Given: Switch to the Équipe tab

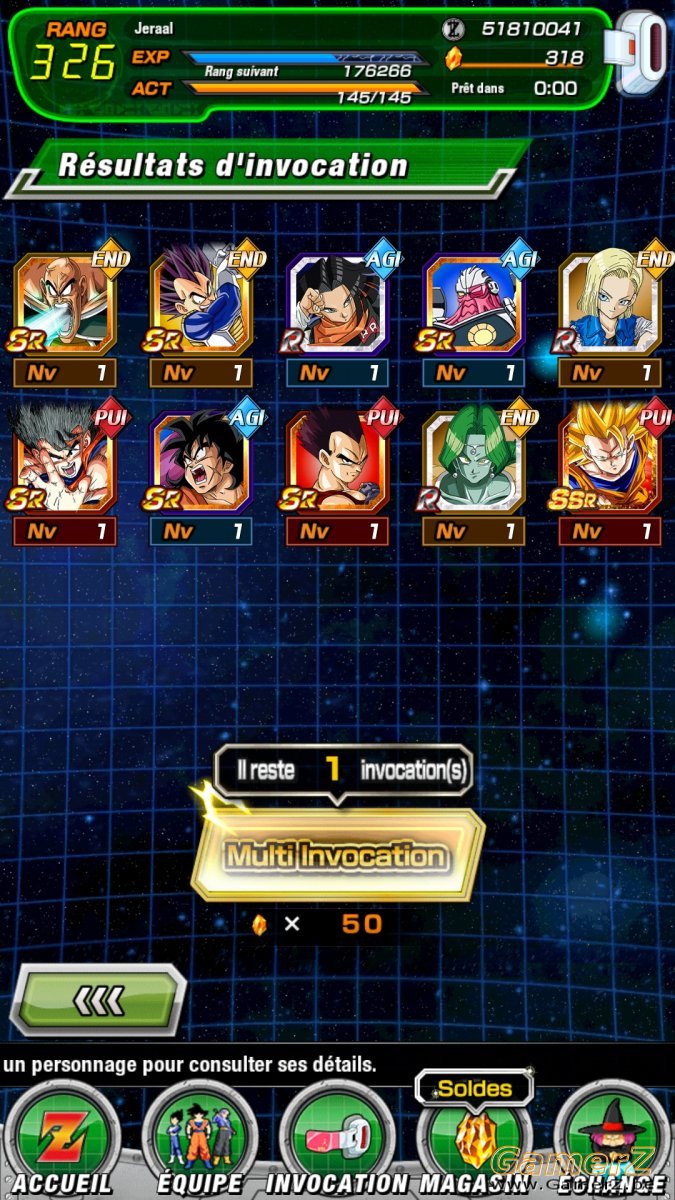Looking at the screenshot, I should coord(200,1140).
